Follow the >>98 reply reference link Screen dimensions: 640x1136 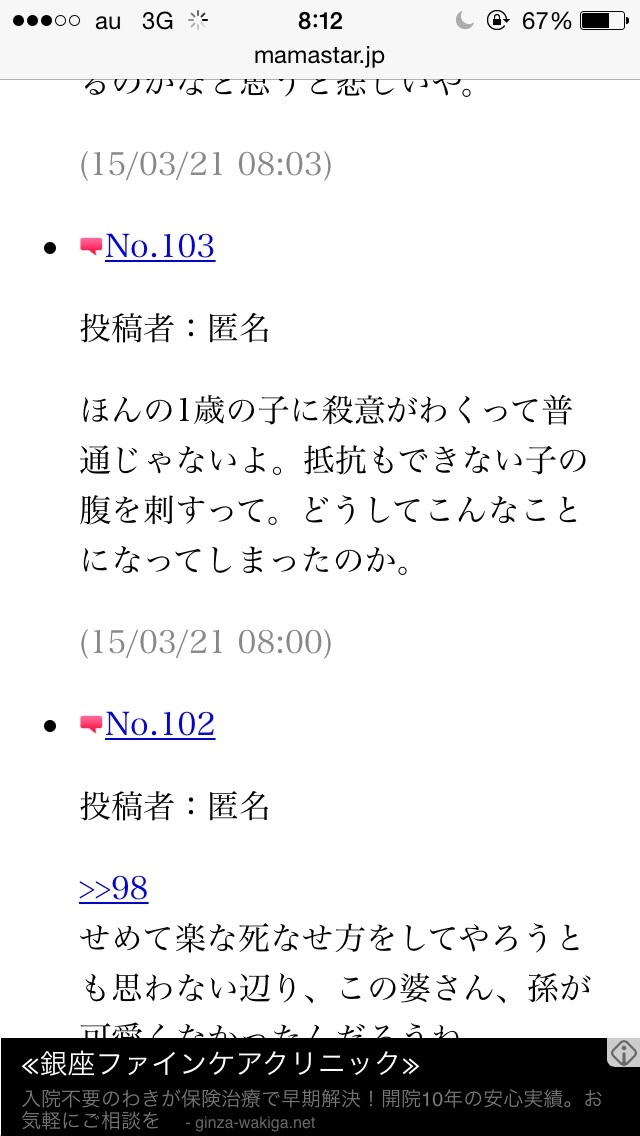(x=113, y=887)
